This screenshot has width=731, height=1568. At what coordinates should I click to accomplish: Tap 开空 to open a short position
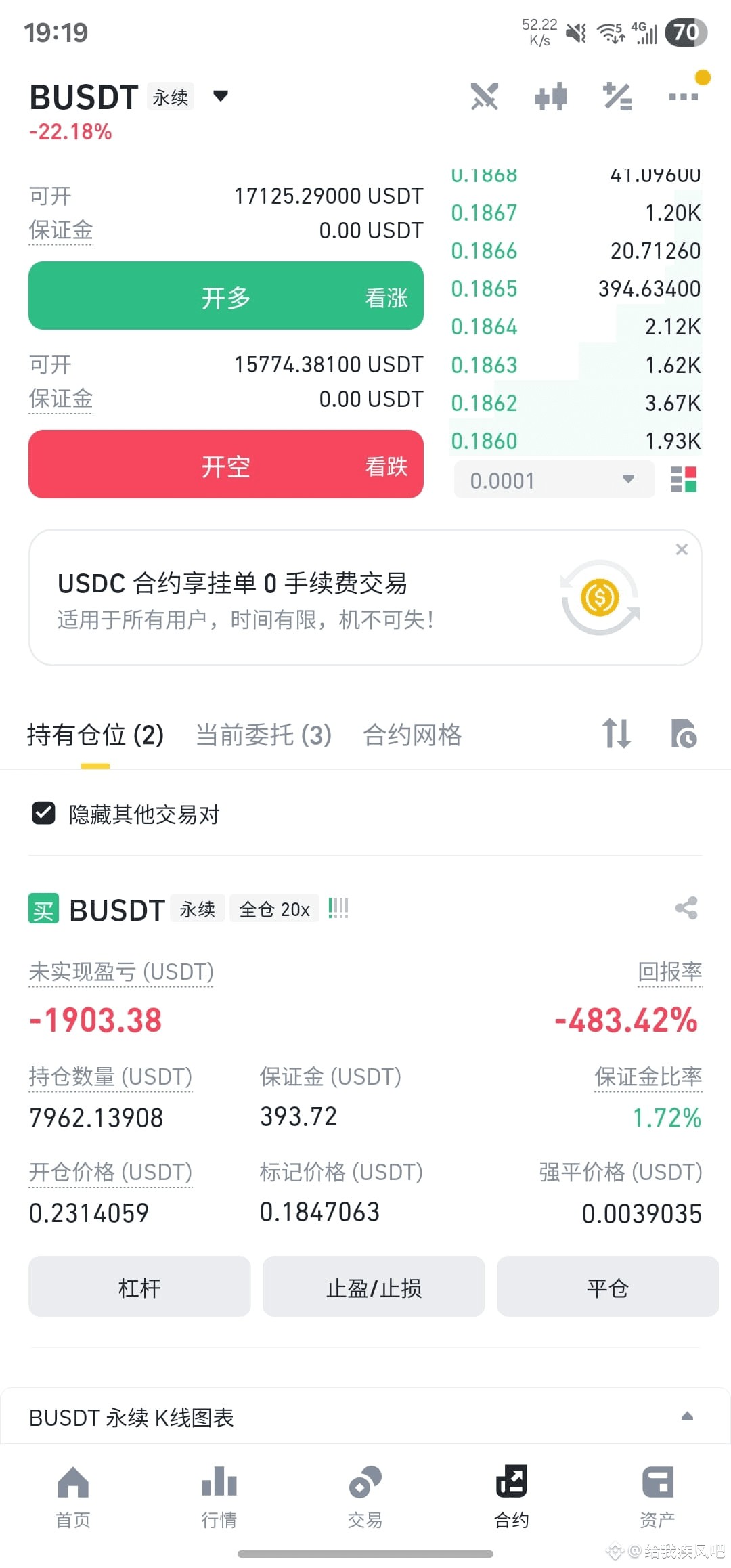coord(226,464)
